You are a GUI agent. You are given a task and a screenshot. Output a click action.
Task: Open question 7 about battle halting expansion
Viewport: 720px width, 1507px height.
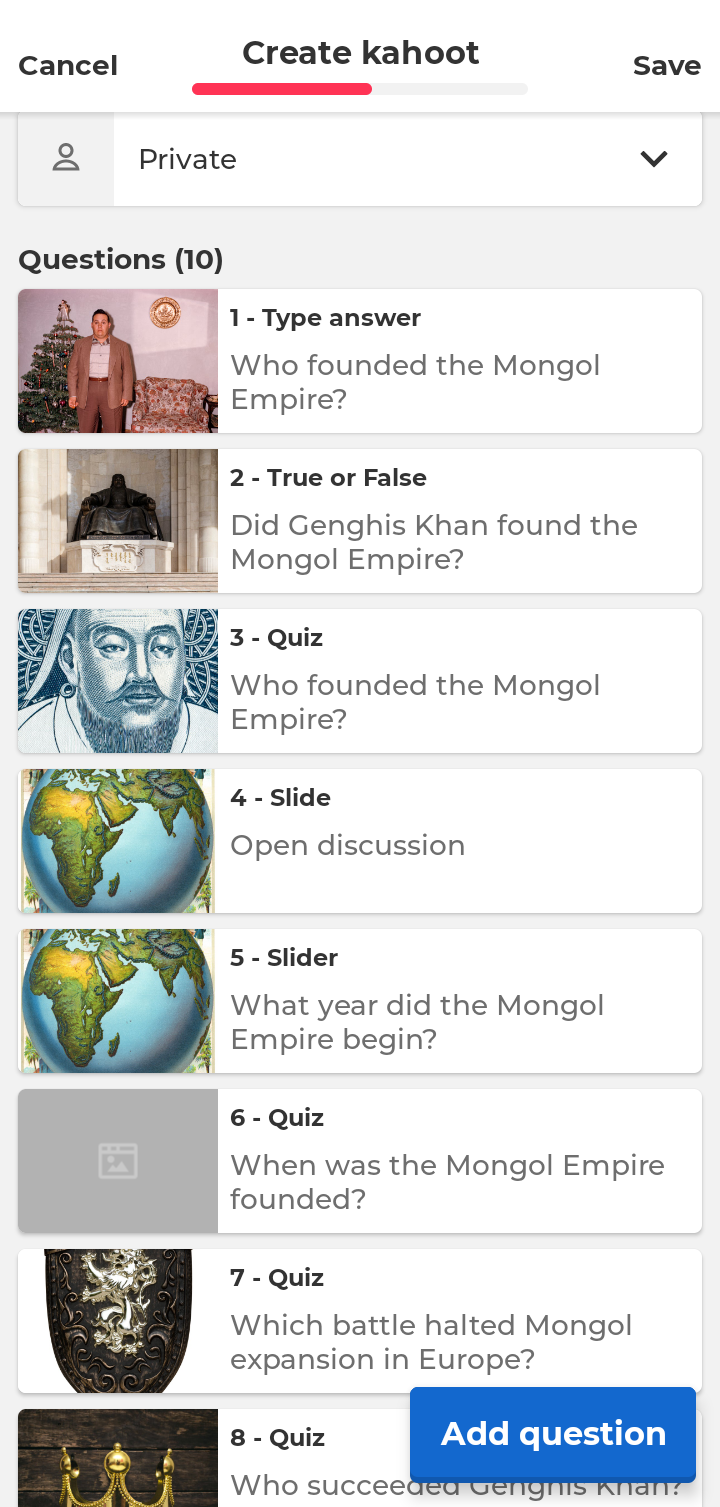pos(458,1321)
